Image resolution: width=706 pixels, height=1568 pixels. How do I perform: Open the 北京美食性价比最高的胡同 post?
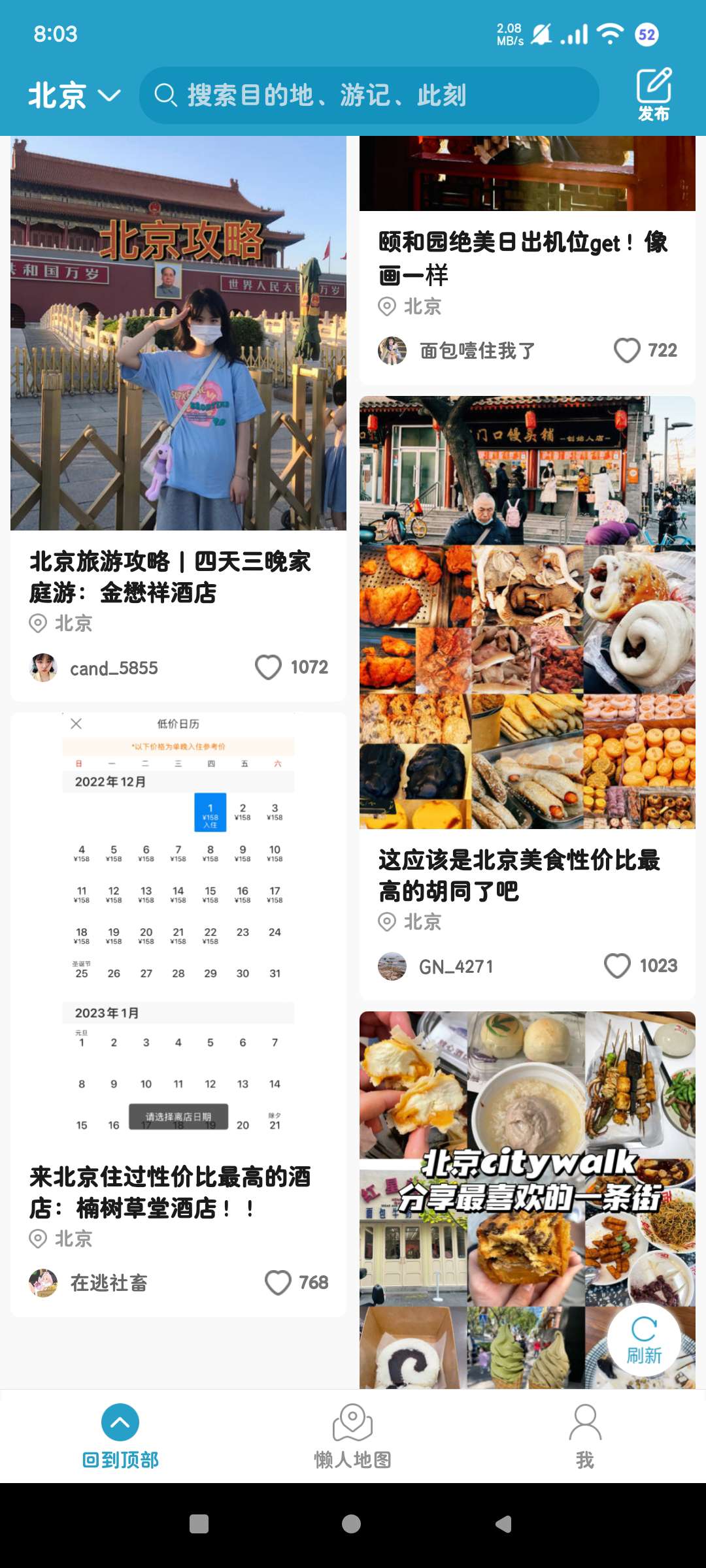(x=520, y=874)
